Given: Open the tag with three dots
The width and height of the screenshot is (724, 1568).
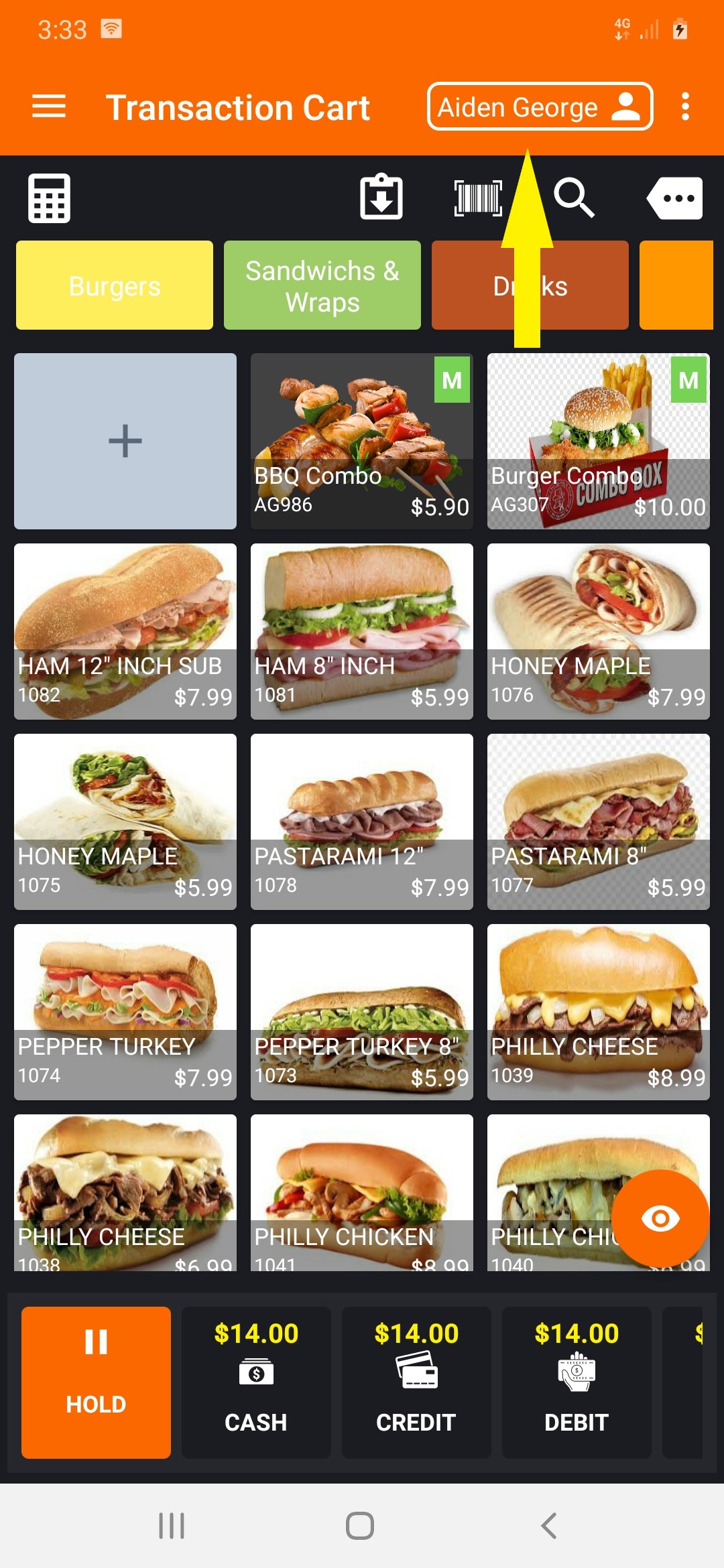Looking at the screenshot, I should 675,198.
